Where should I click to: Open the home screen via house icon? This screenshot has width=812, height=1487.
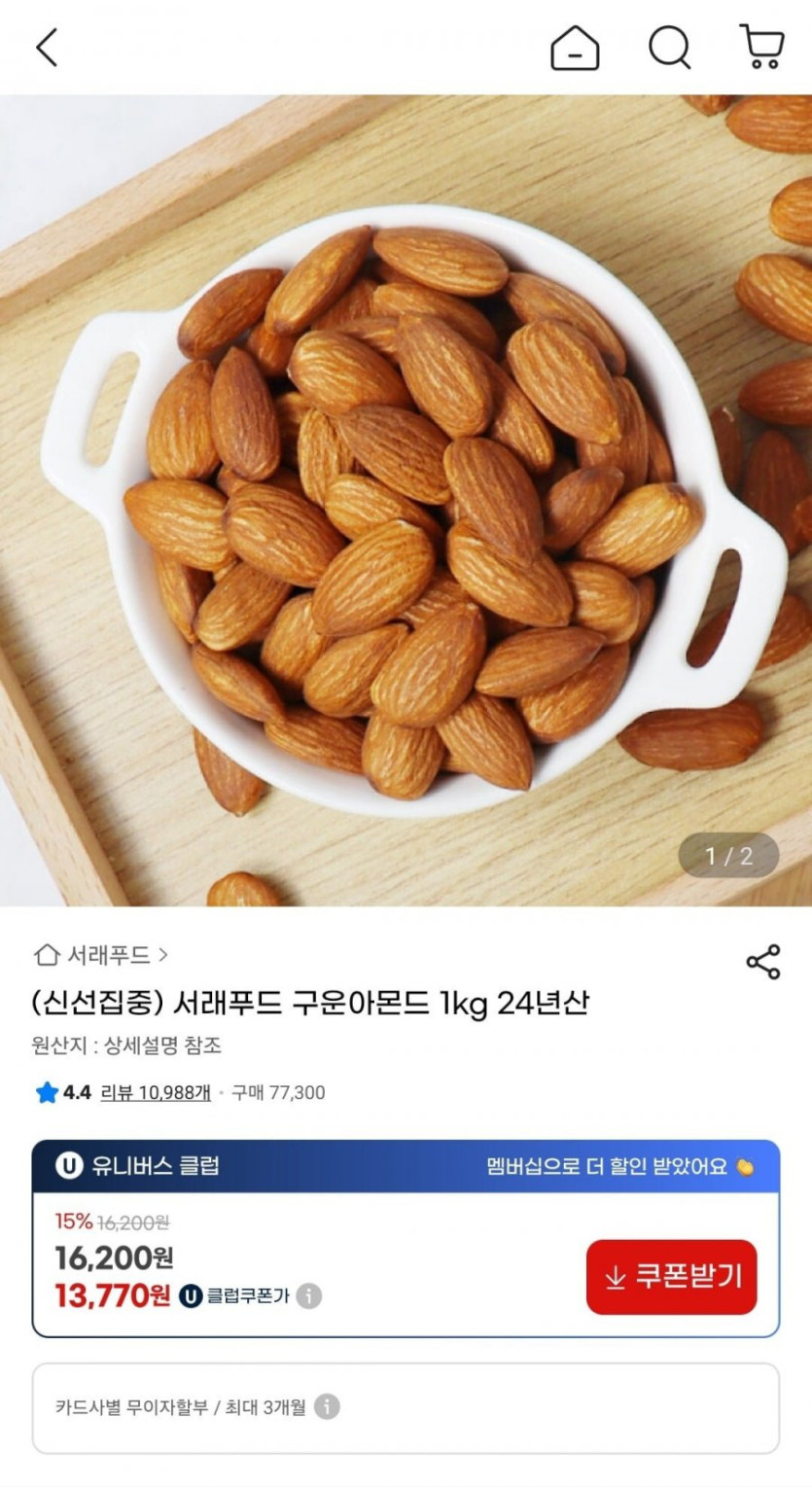(x=574, y=48)
